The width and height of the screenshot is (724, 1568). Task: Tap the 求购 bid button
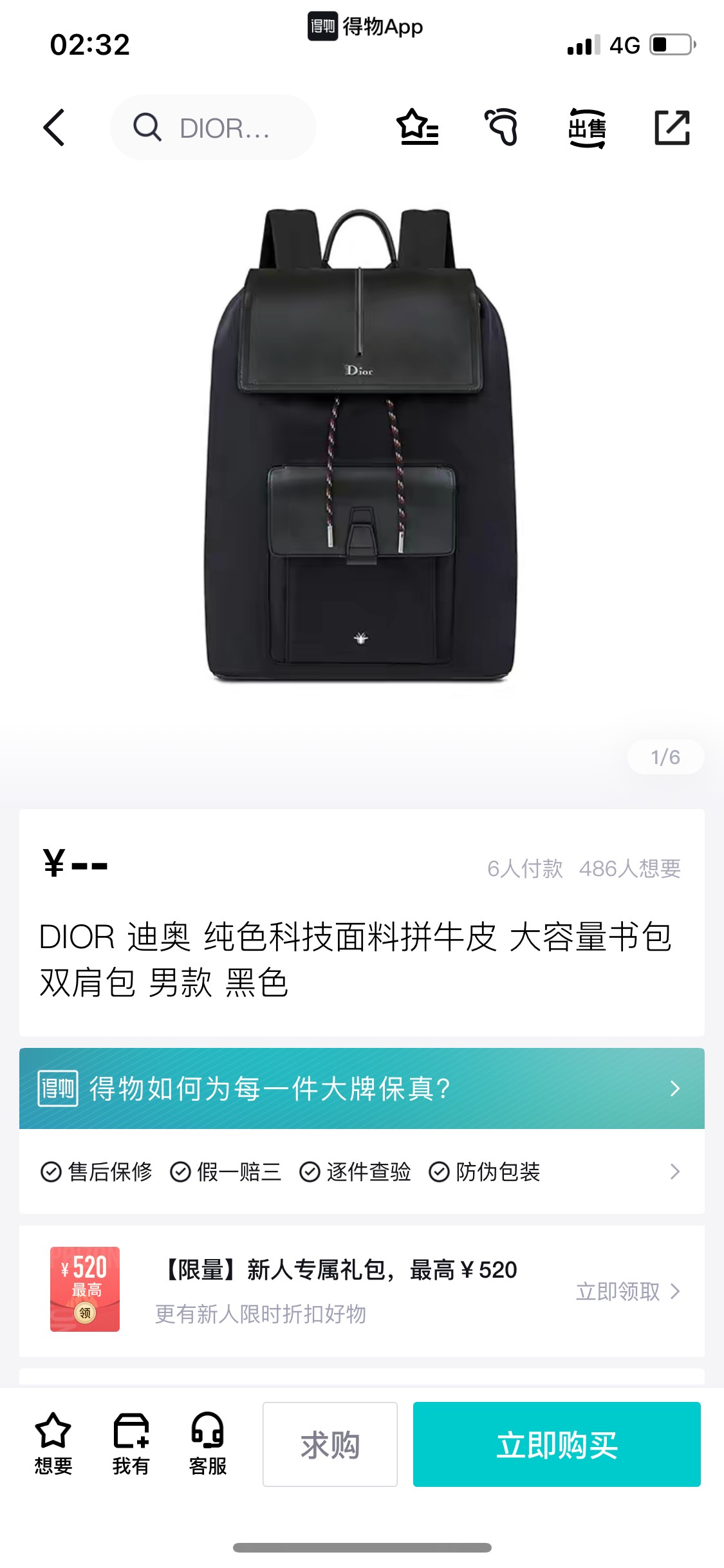(330, 1444)
